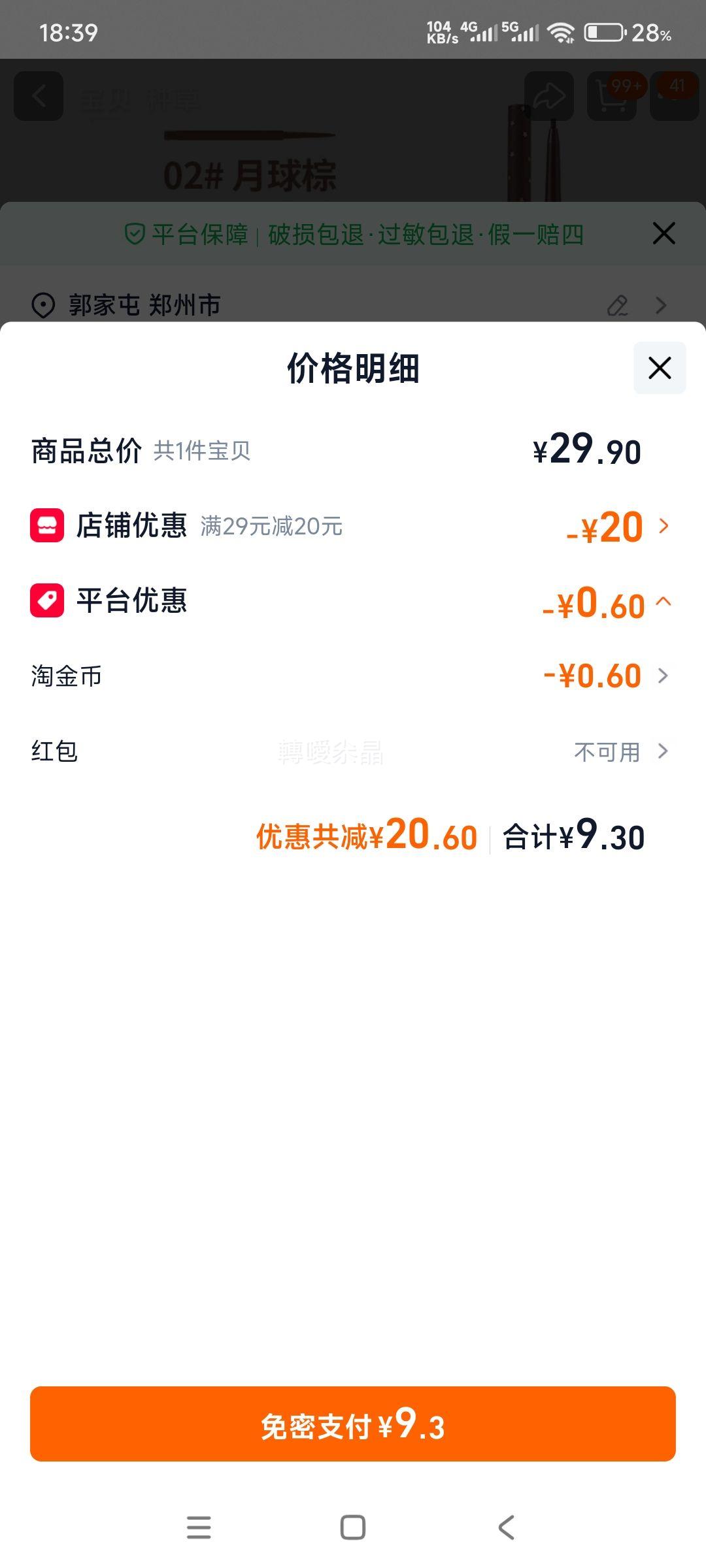Edit the 郭家屯 郑州市 delivery address

click(618, 305)
